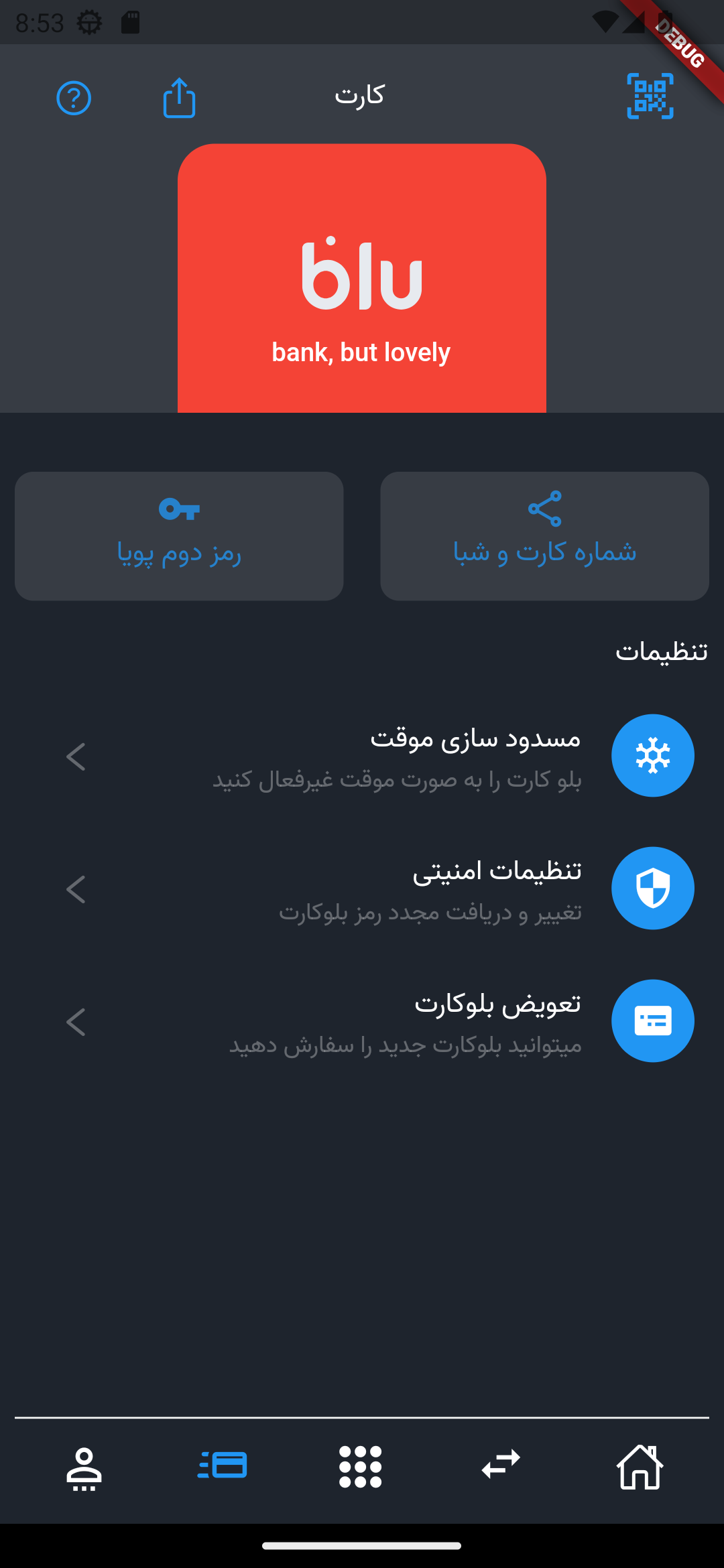Tap the red blu bank card
The width and height of the screenshot is (724, 1568).
coord(361,281)
